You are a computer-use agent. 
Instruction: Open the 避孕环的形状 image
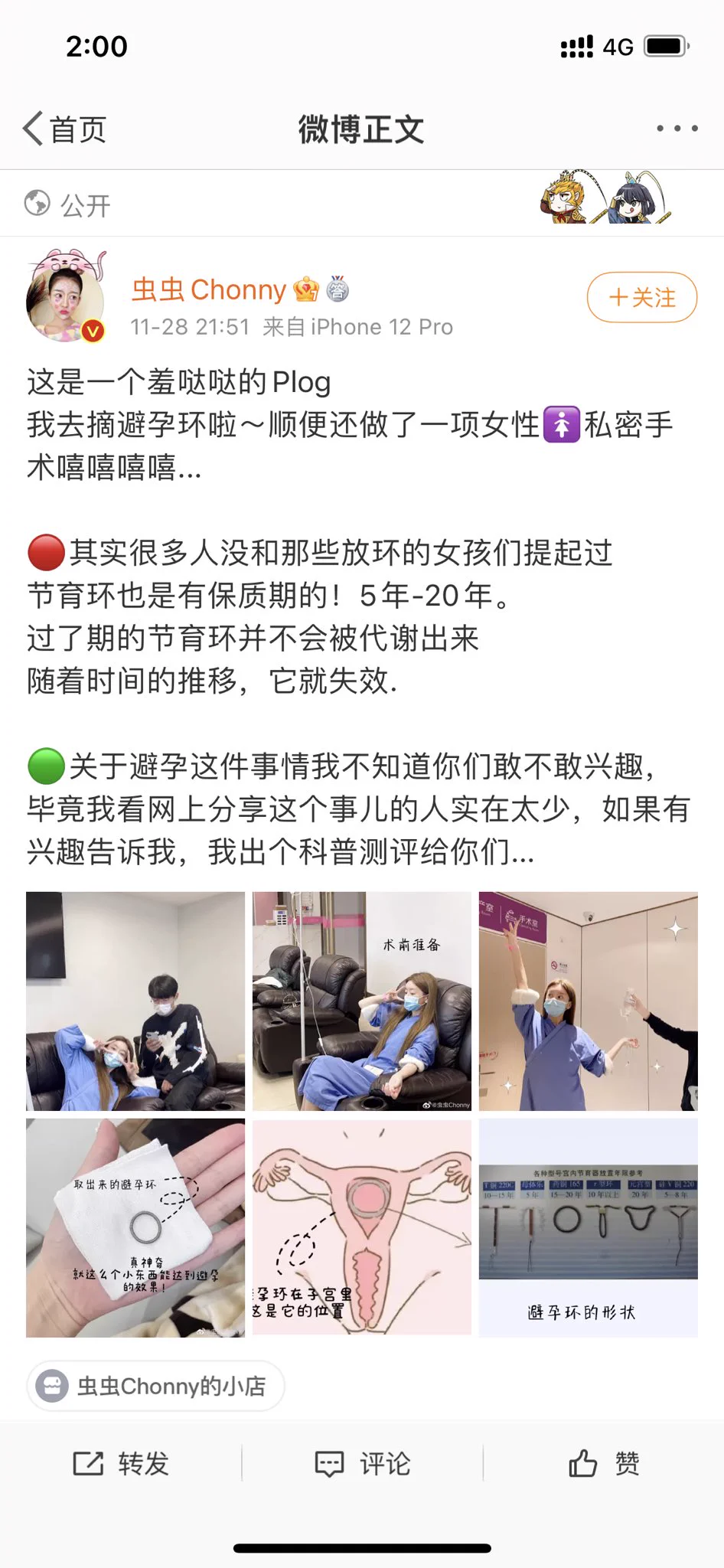click(588, 1227)
